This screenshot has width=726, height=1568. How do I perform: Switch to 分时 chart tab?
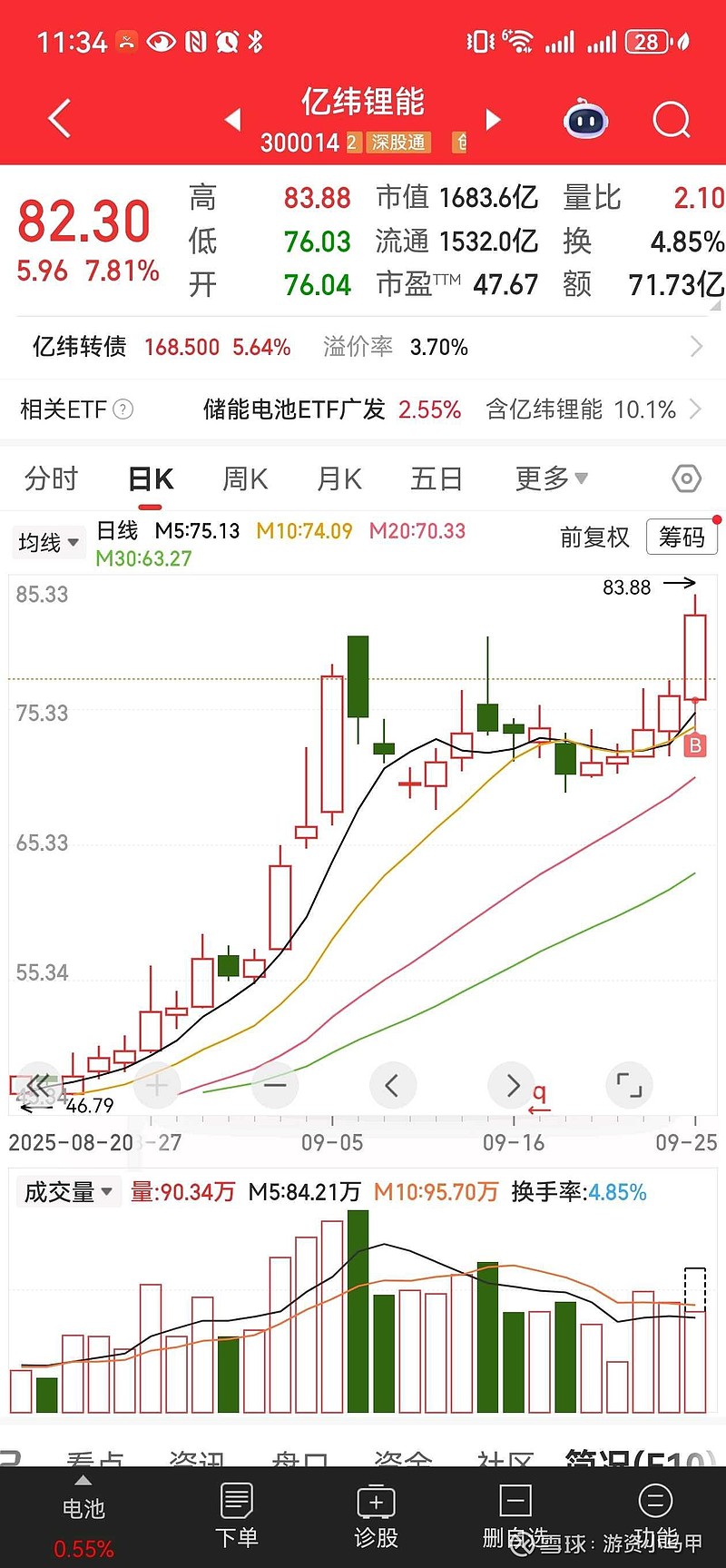click(52, 478)
